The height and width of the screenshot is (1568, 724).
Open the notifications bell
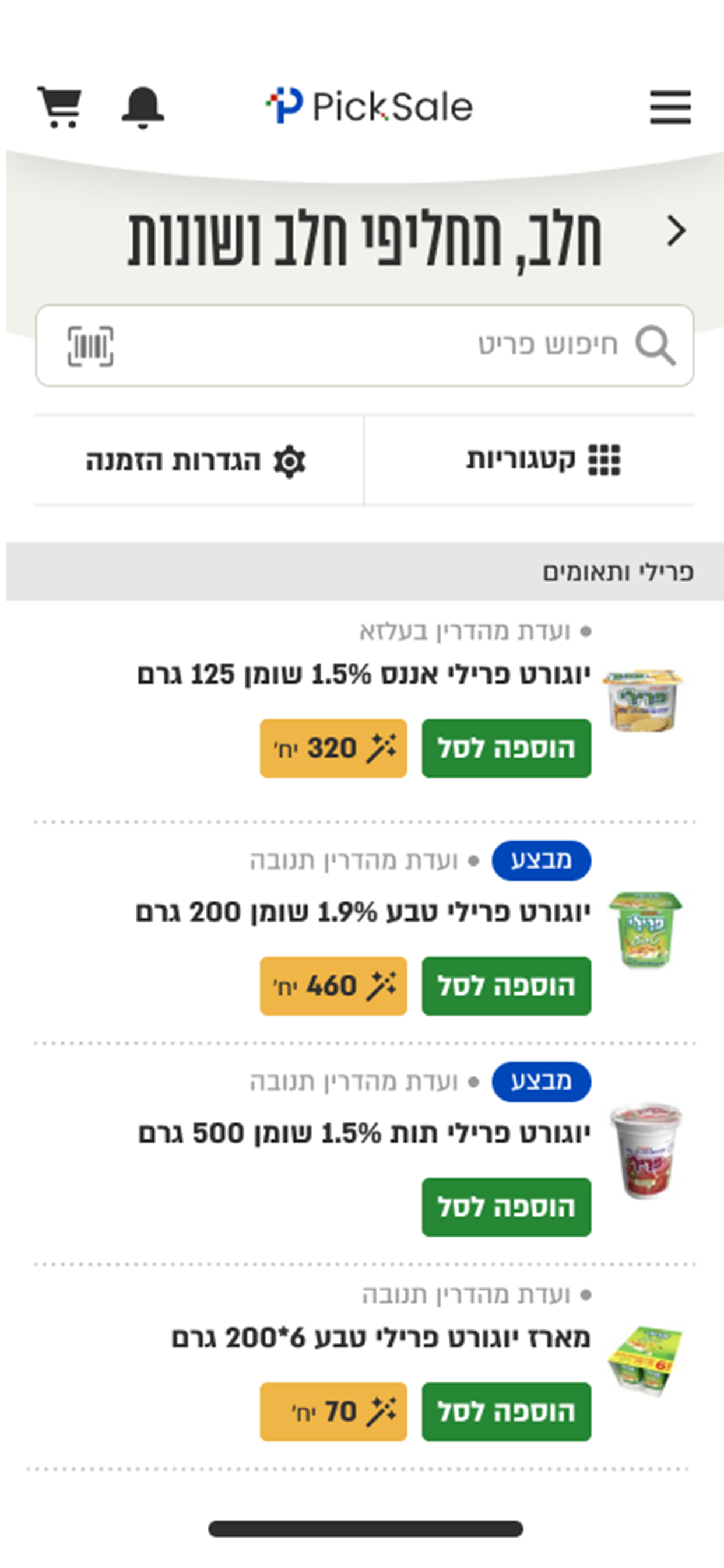[143, 108]
